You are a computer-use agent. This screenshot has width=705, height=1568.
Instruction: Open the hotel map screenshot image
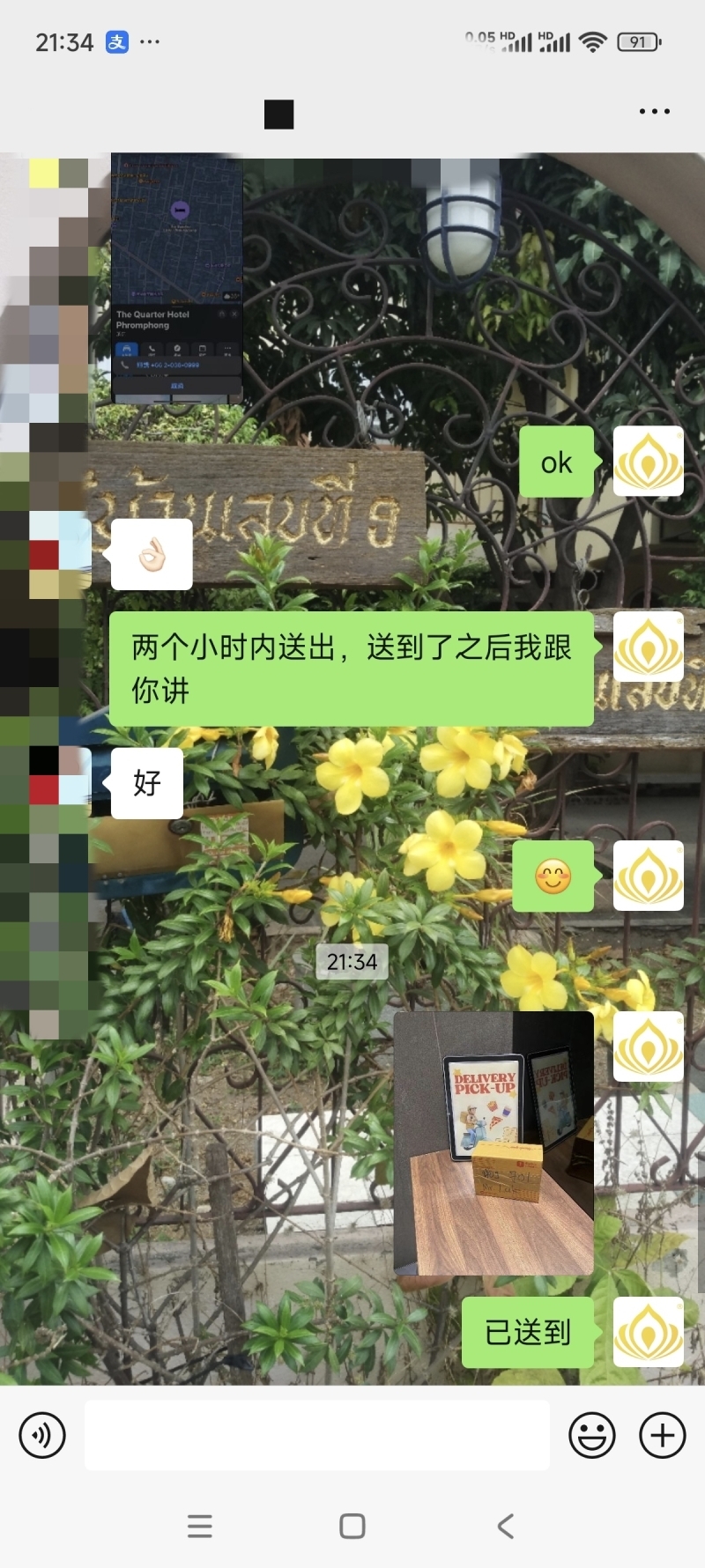click(x=176, y=279)
